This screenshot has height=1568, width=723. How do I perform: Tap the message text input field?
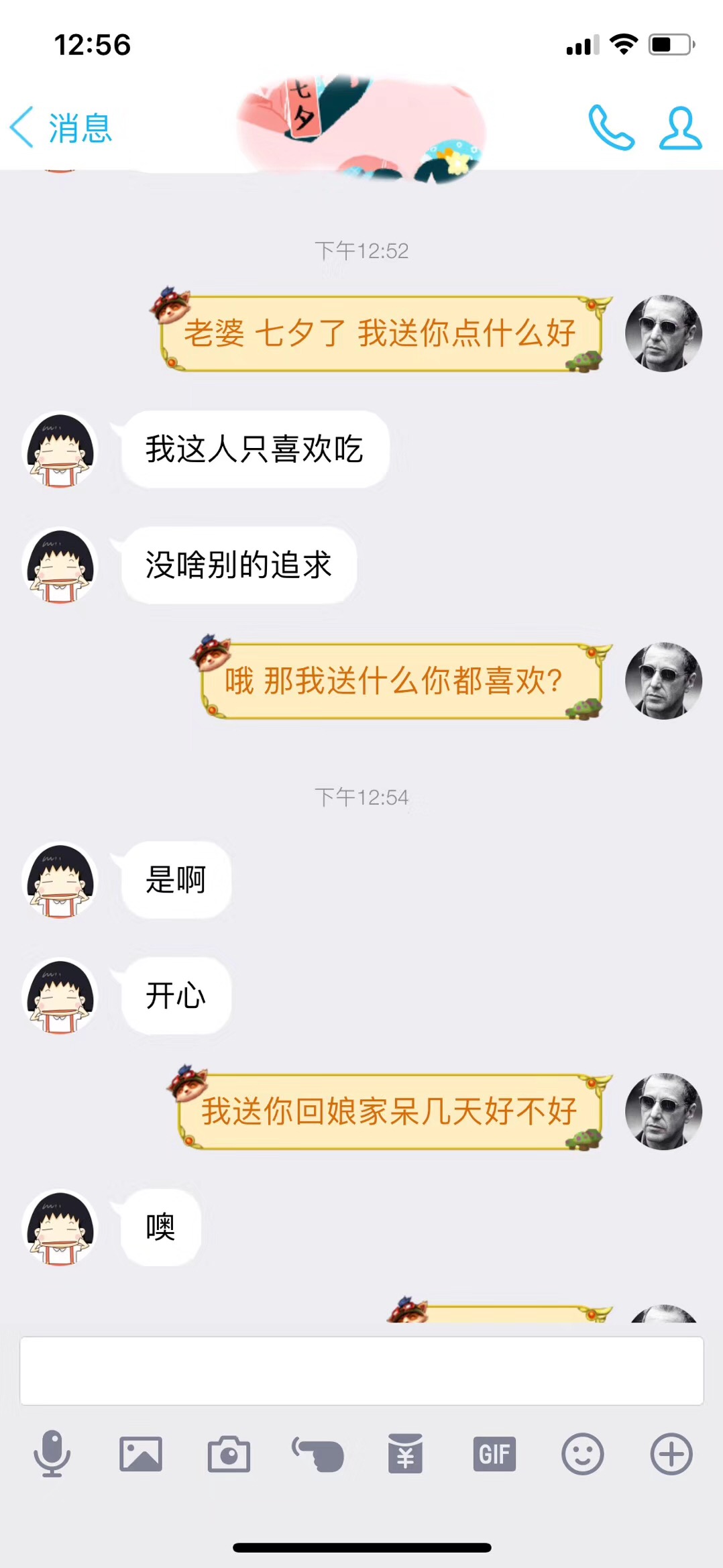(361, 1371)
